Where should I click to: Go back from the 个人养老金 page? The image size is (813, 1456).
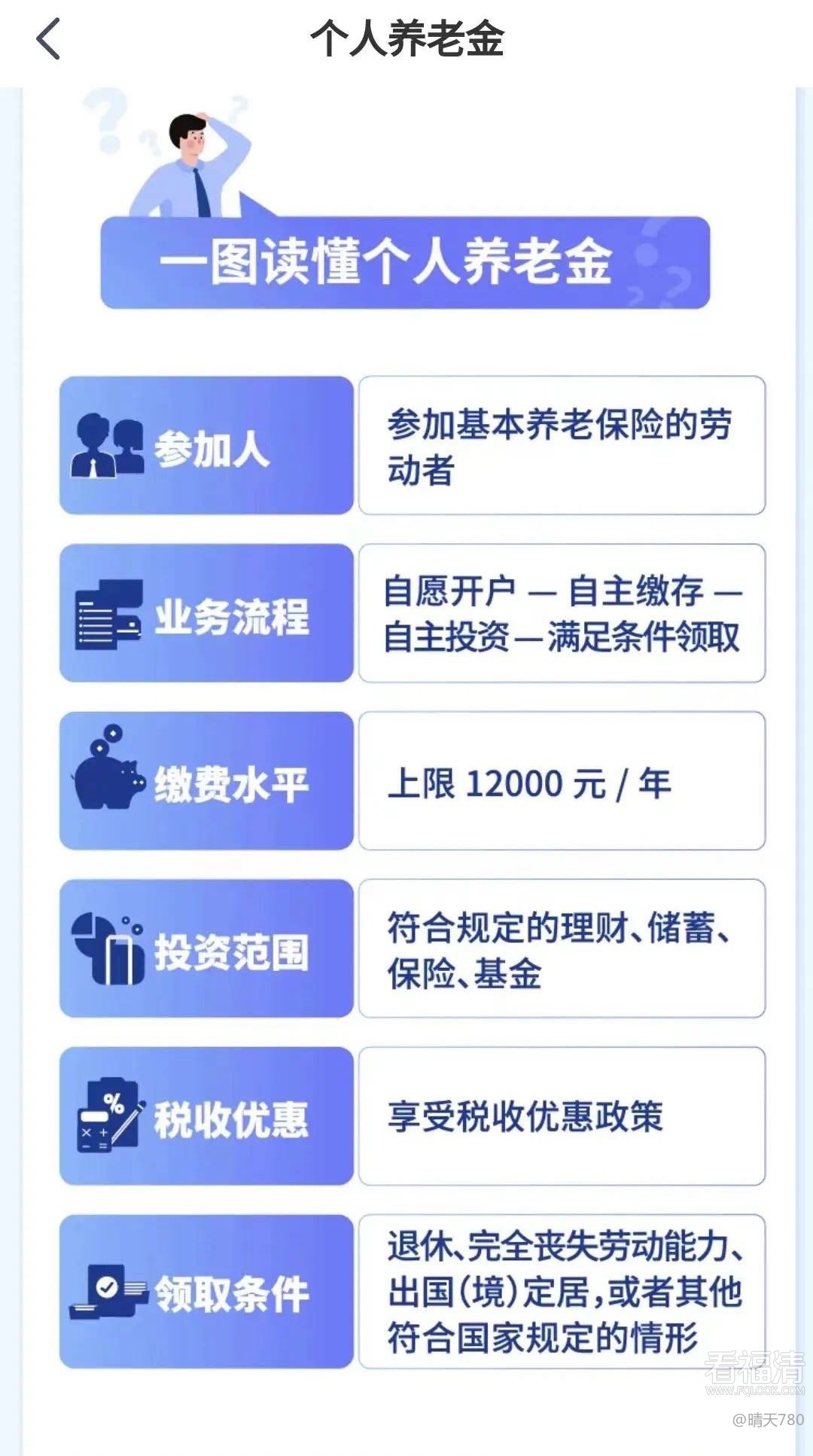pos(48,39)
